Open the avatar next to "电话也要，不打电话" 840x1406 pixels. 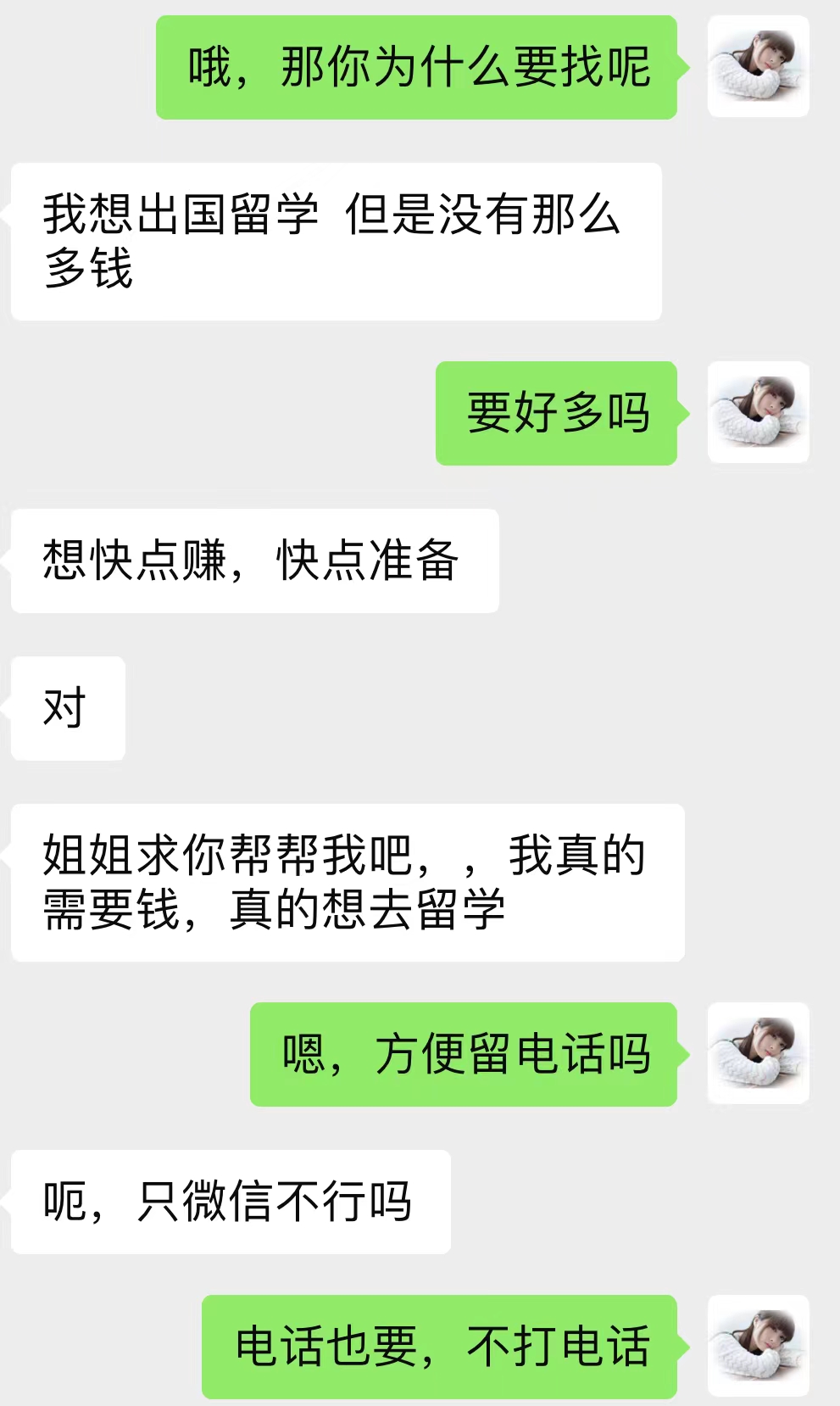point(758,1346)
